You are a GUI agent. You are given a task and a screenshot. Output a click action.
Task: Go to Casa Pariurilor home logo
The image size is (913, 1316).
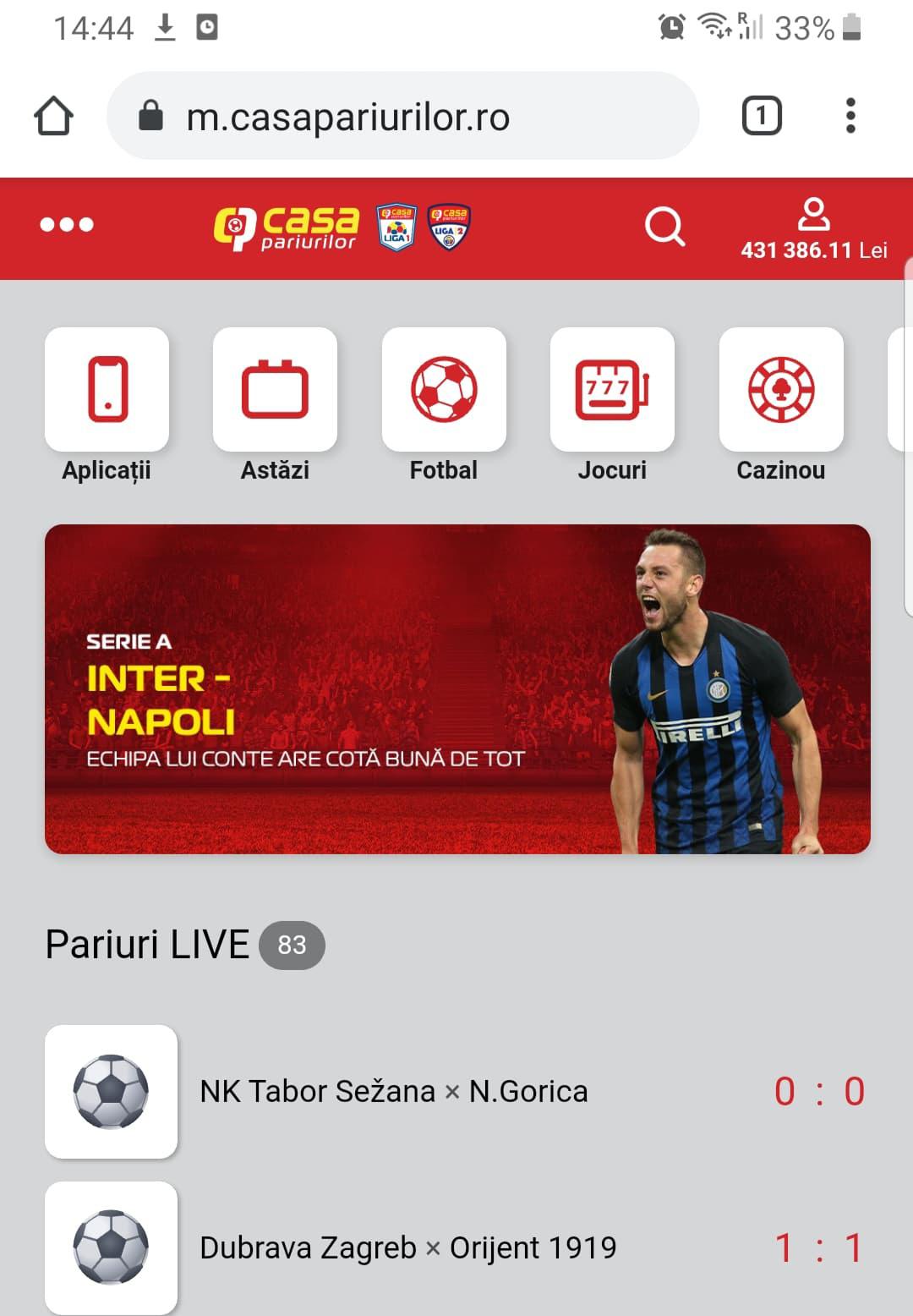pos(287,228)
